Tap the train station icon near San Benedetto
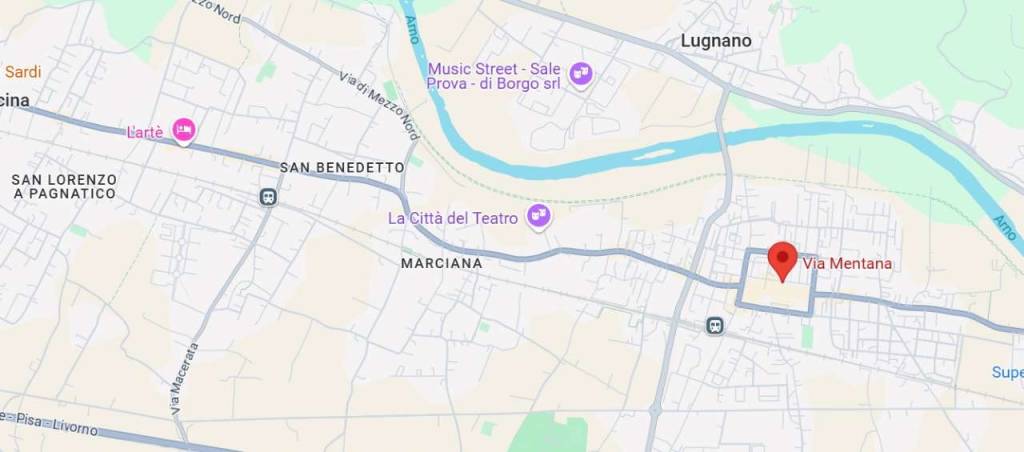The width and height of the screenshot is (1024, 452). (268, 197)
